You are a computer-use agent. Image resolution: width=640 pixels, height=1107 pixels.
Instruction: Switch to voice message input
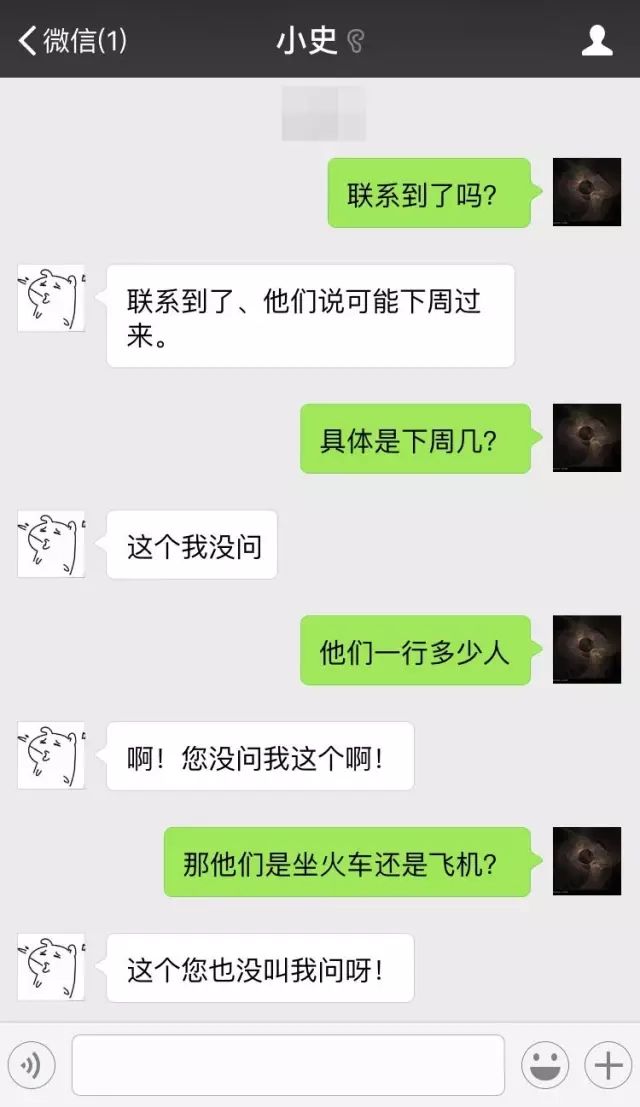click(x=31, y=1065)
